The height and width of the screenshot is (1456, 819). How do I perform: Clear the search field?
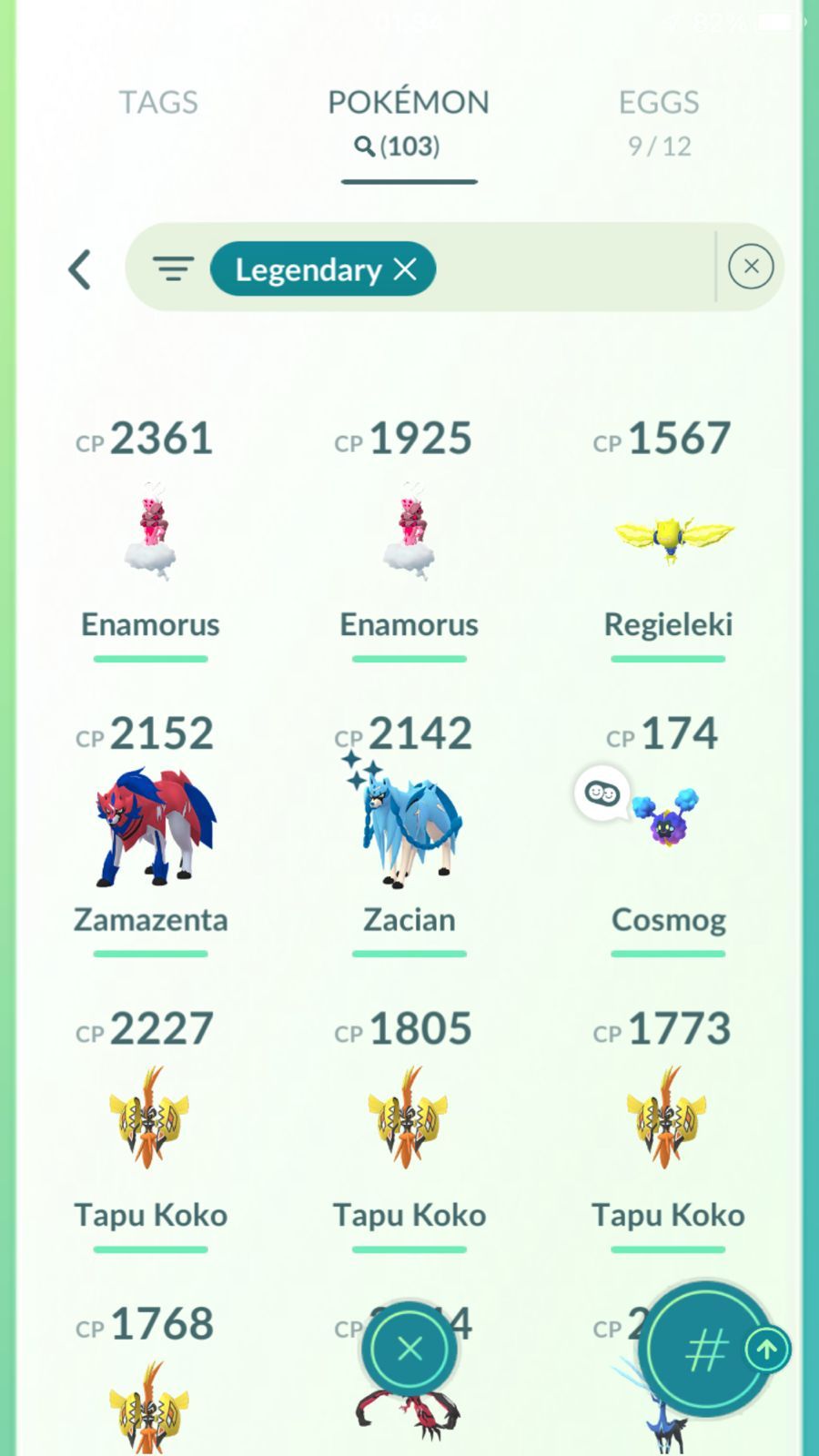(751, 267)
